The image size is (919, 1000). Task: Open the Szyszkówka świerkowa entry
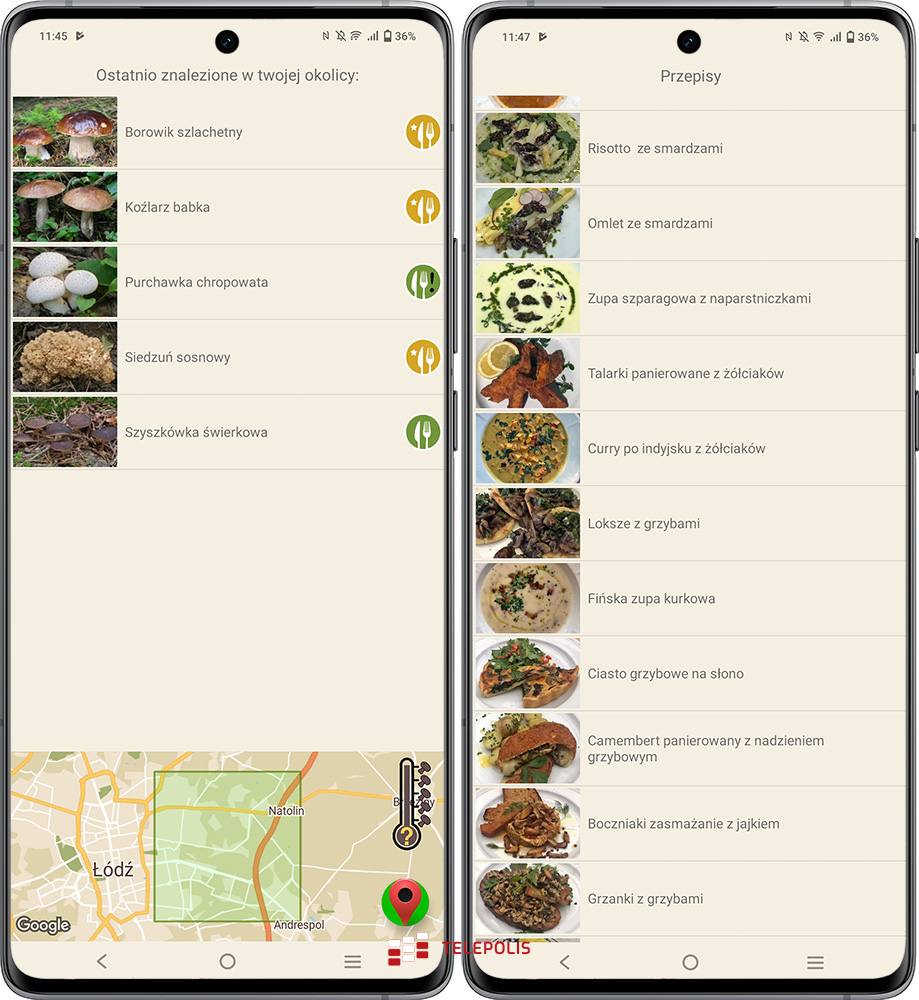point(196,432)
